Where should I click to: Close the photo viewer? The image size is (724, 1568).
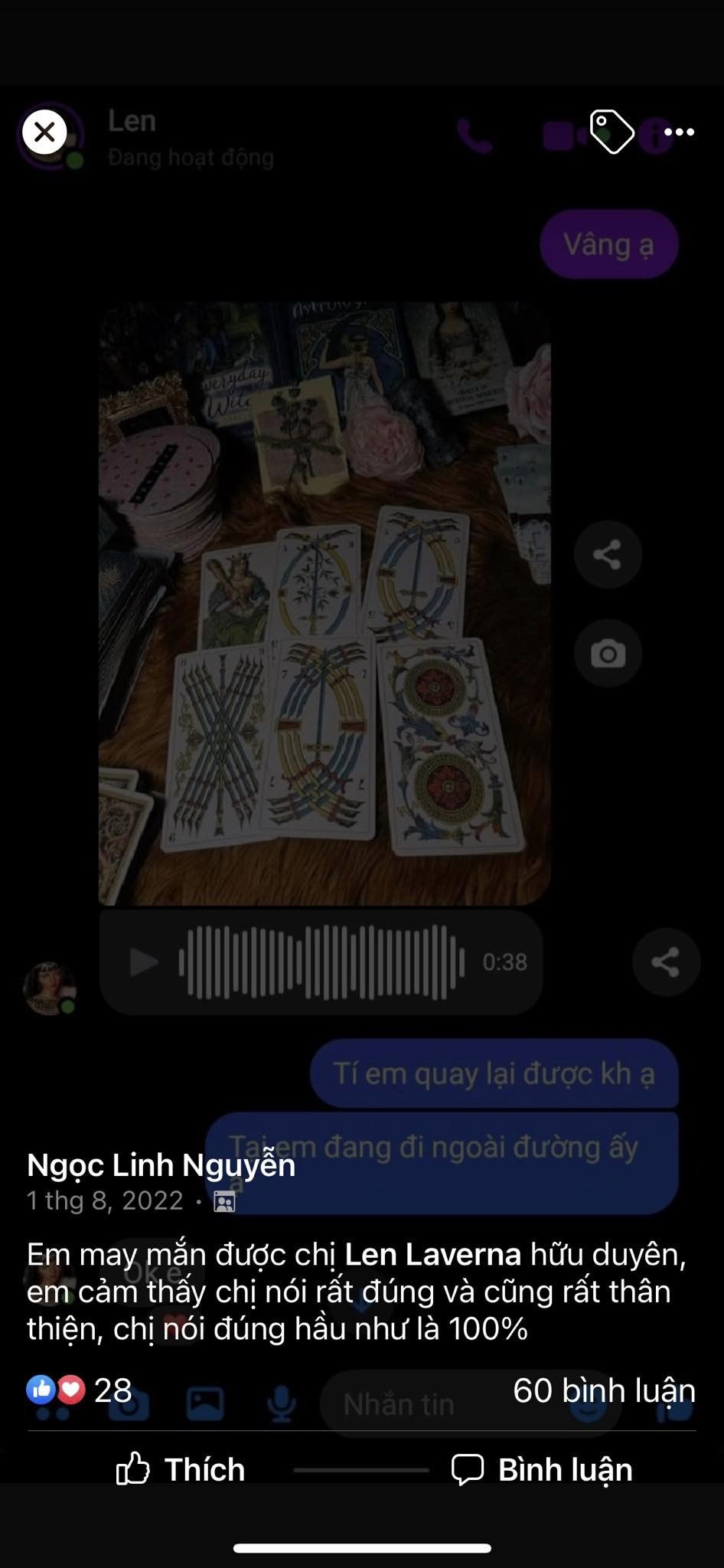[44, 132]
